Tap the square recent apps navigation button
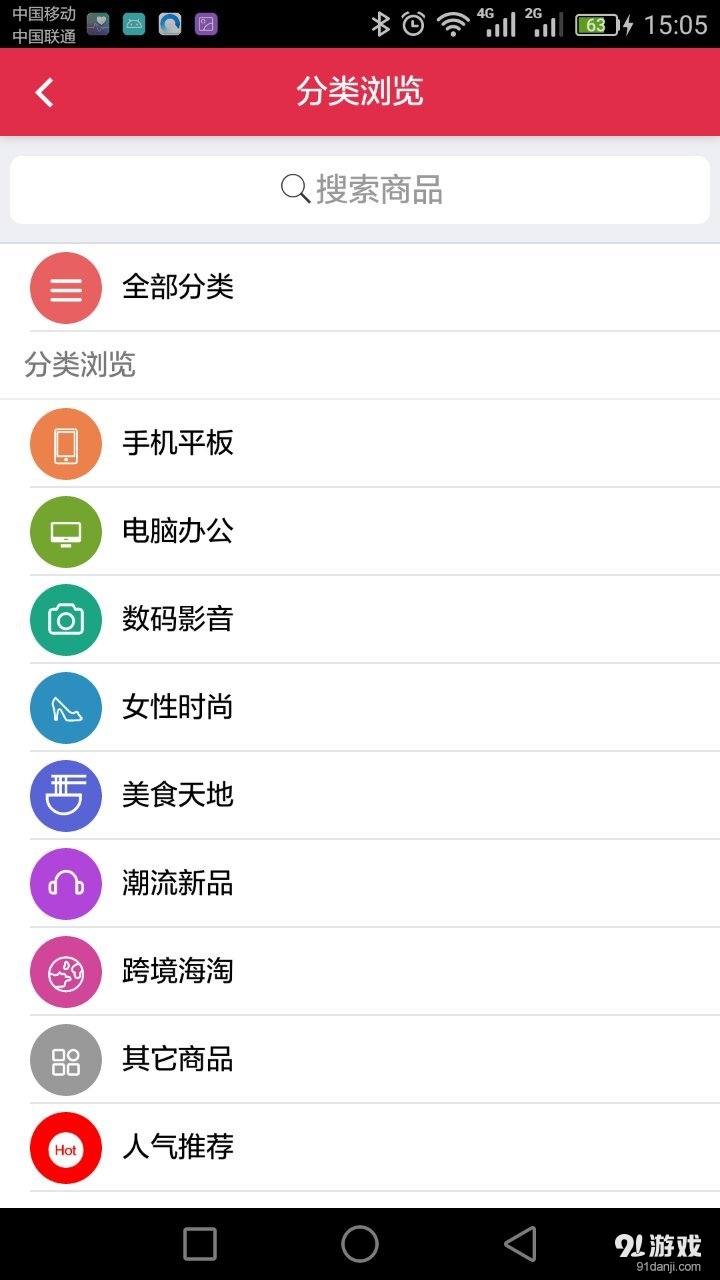Viewport: 720px width, 1280px height. [x=199, y=1243]
